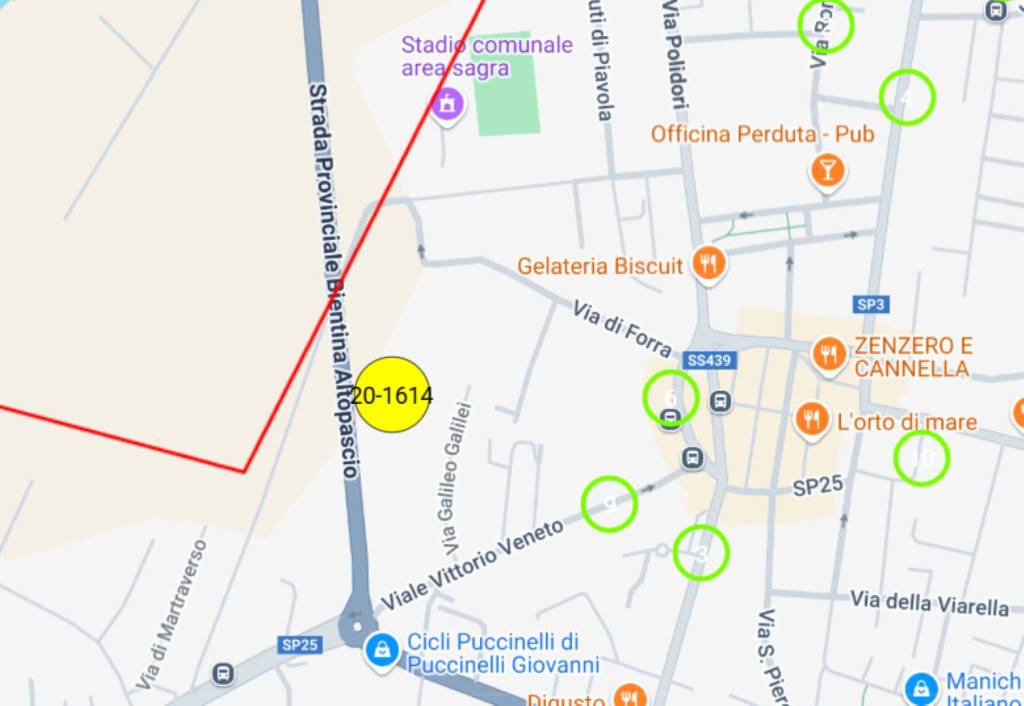Select the green circle marker numbered 4
This screenshot has height=706, width=1024.
tap(907, 97)
